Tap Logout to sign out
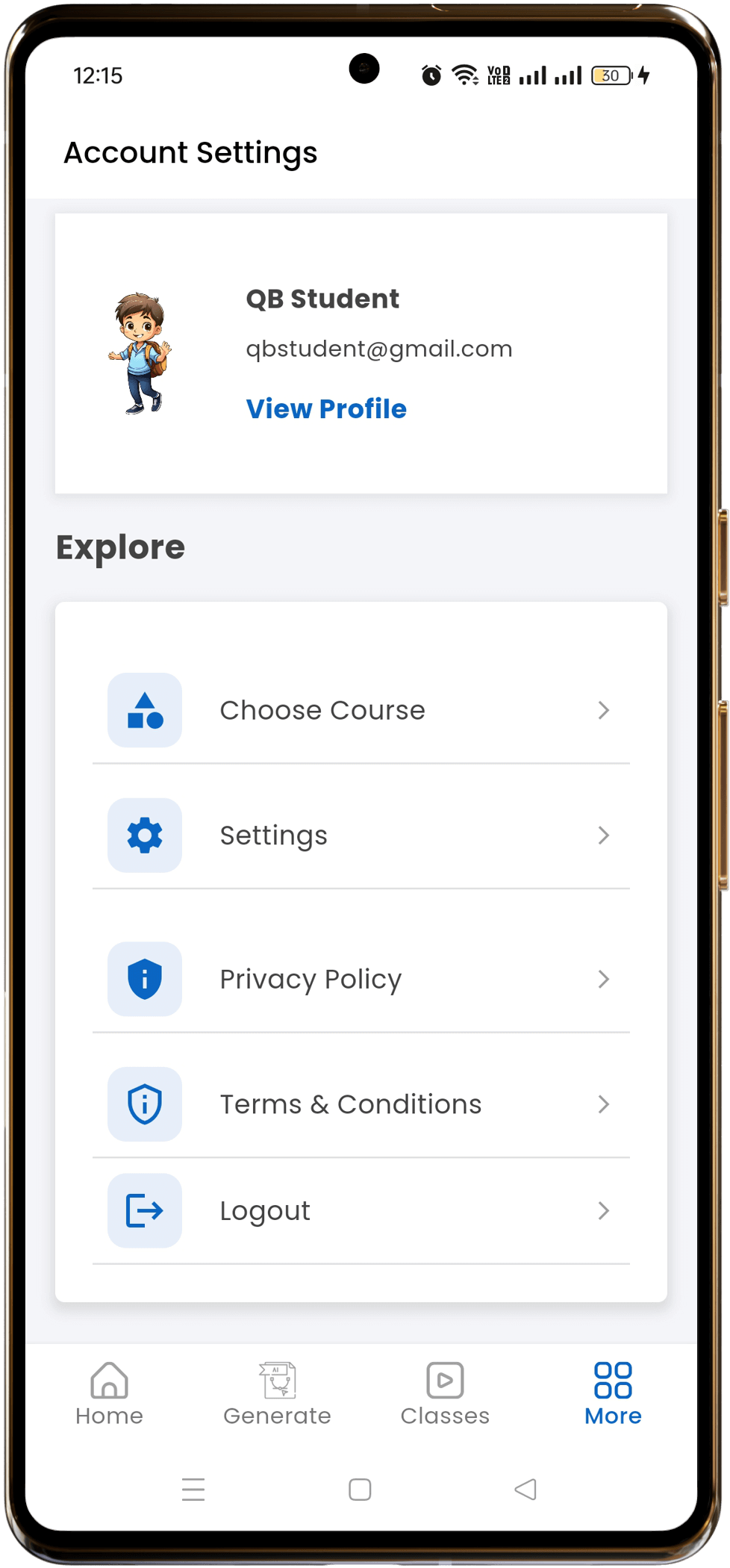Screen dimensions: 730x1568 click(361, 1210)
